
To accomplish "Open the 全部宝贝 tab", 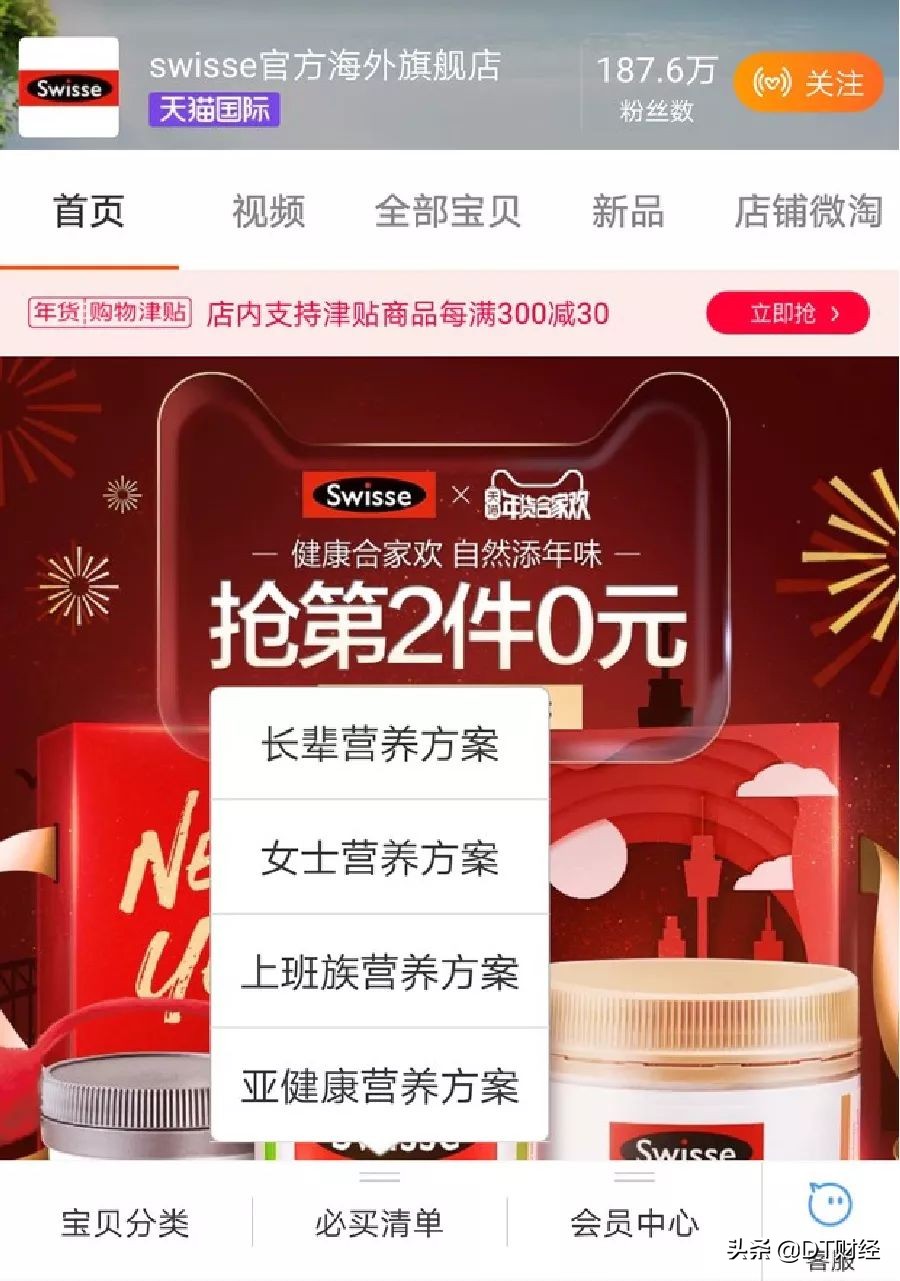I will [448, 211].
